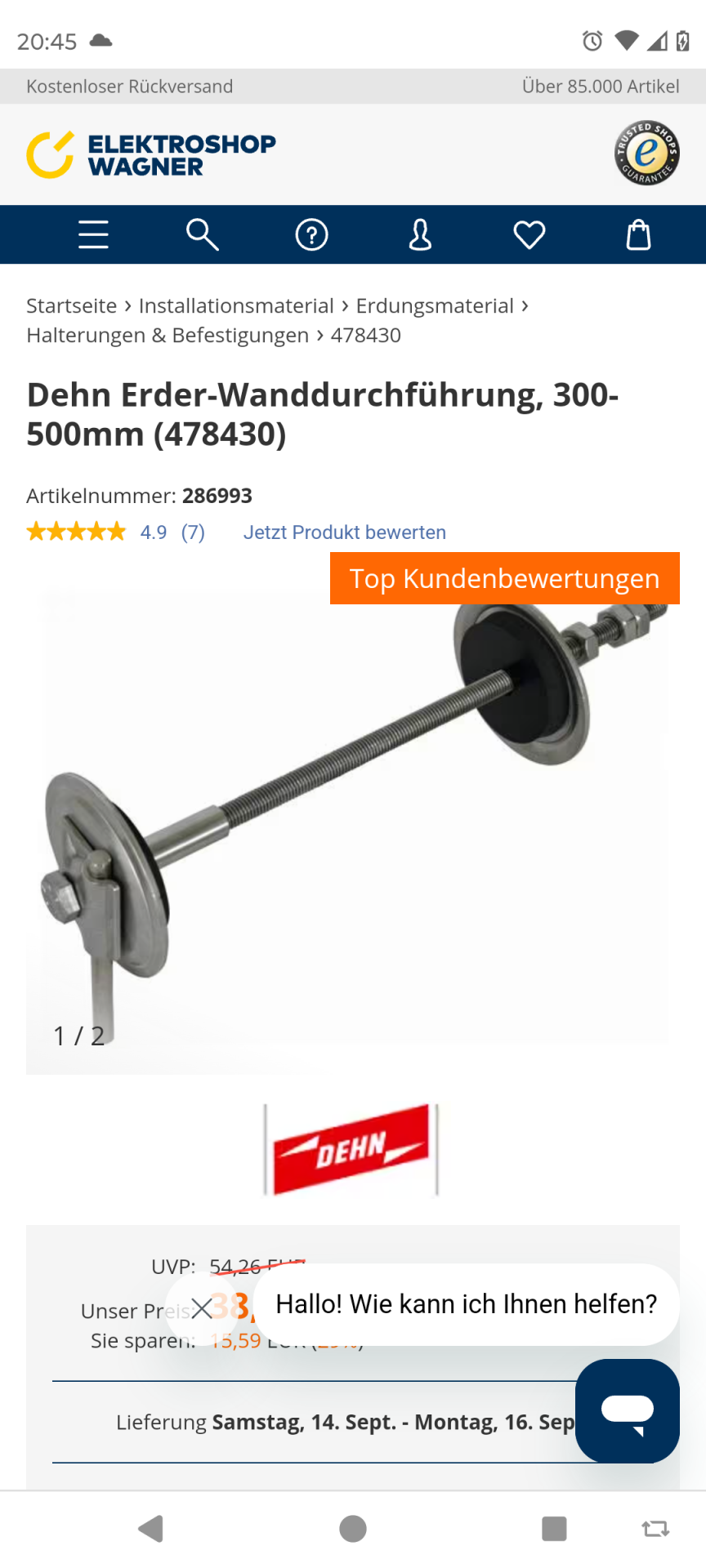Open Erdungsmaterial breadcrumb
Image resolution: width=706 pixels, height=1568 pixels.
(x=435, y=306)
